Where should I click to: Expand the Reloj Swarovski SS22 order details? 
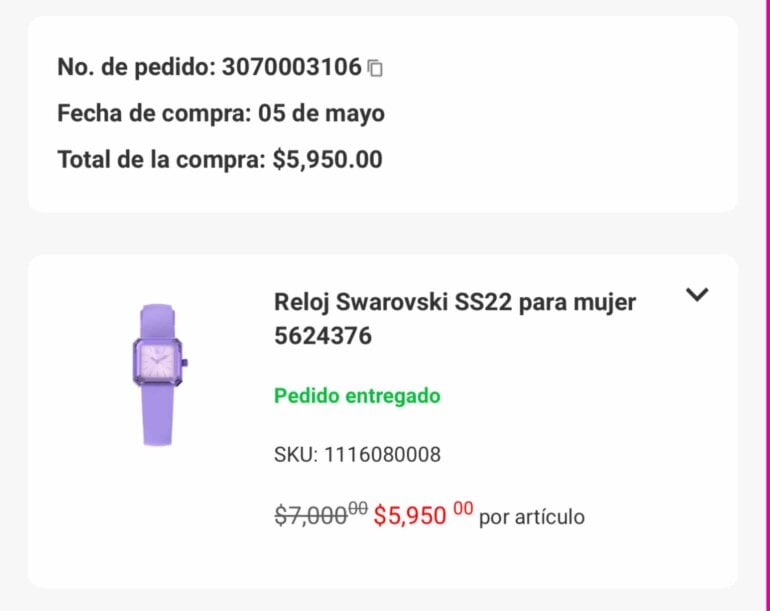click(697, 295)
